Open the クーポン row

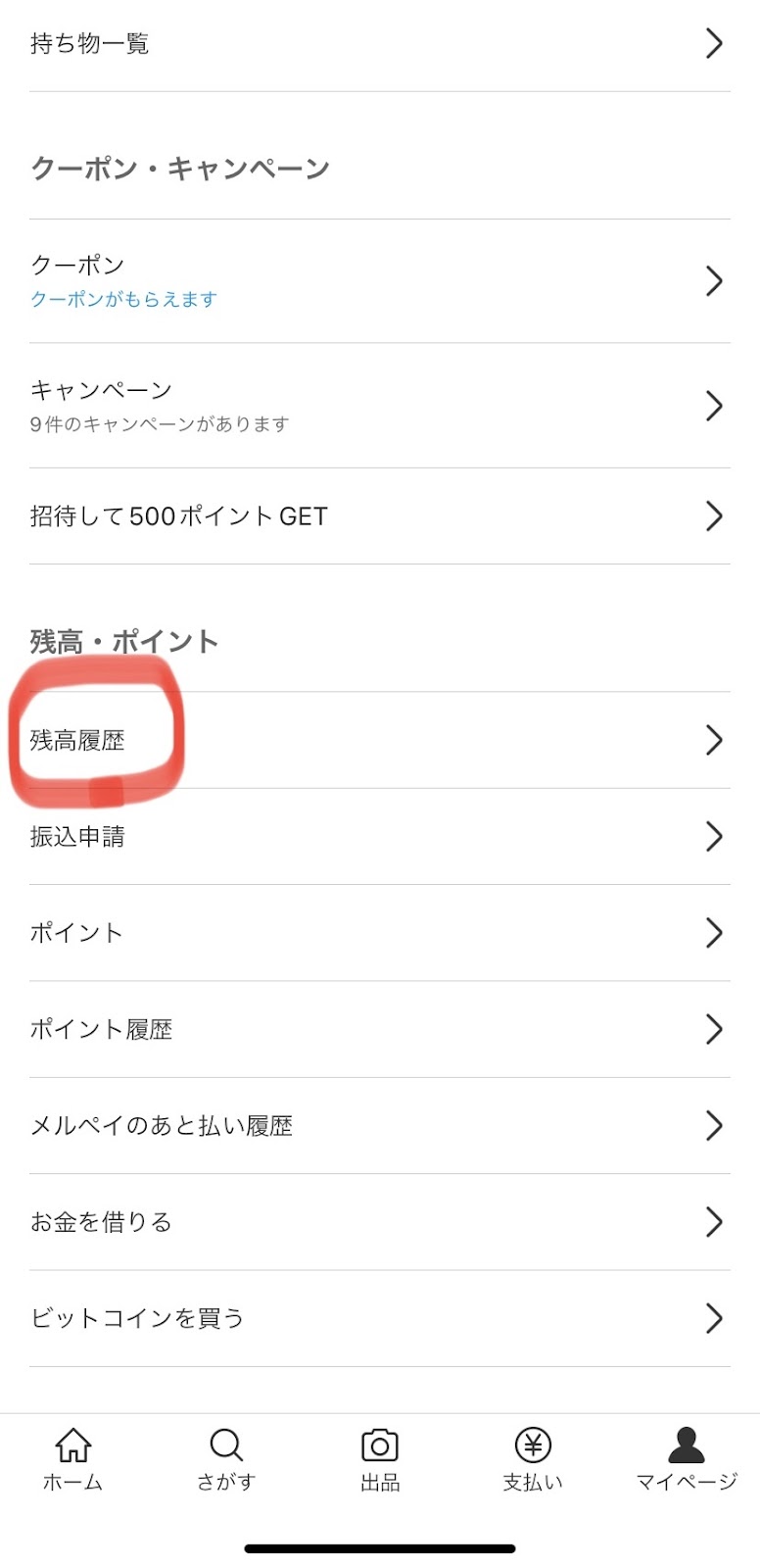point(380,281)
